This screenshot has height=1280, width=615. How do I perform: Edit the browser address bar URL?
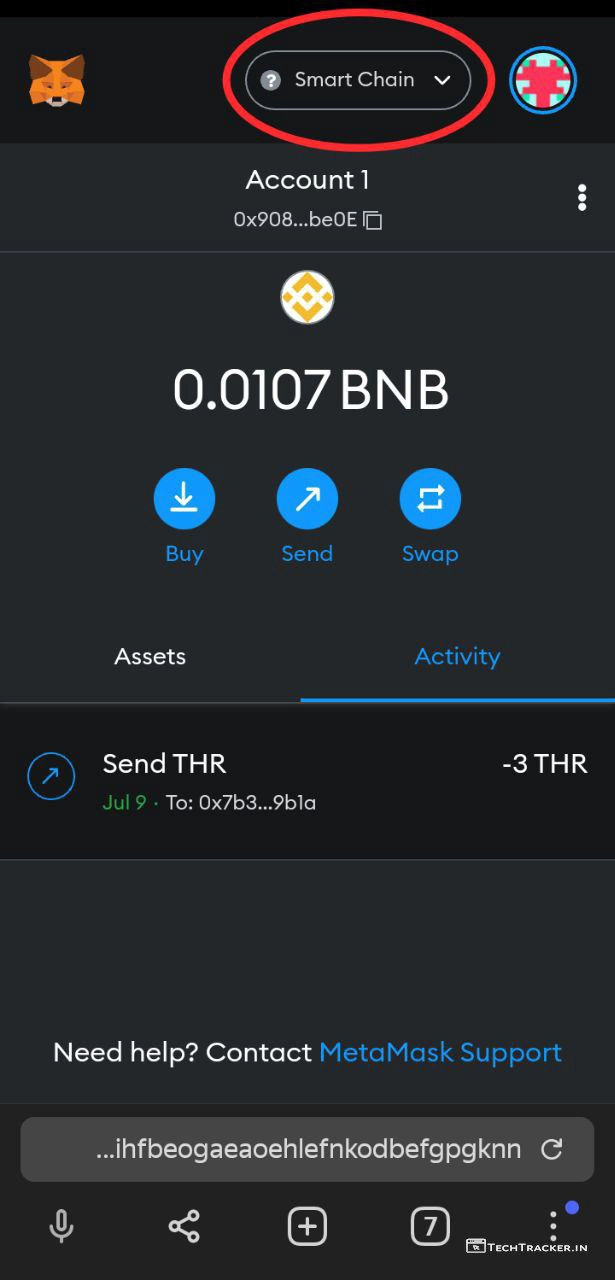coord(300,1149)
